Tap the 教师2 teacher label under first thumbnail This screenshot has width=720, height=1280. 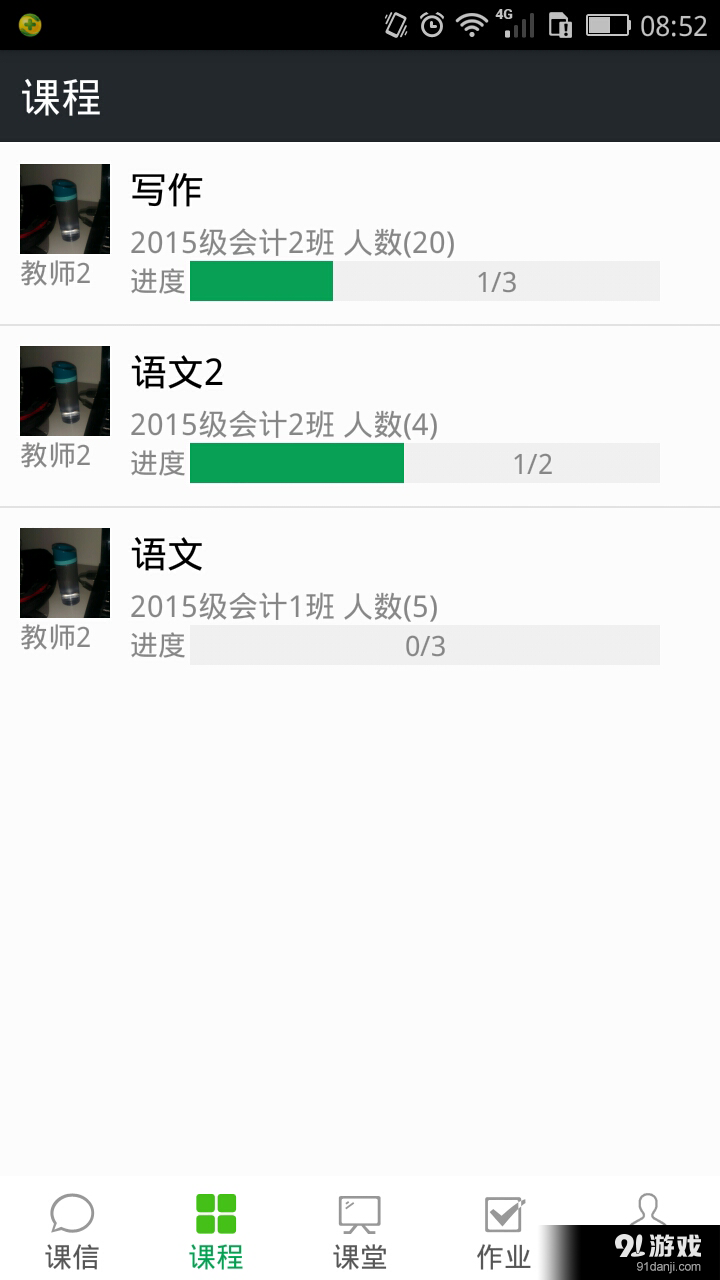54,274
